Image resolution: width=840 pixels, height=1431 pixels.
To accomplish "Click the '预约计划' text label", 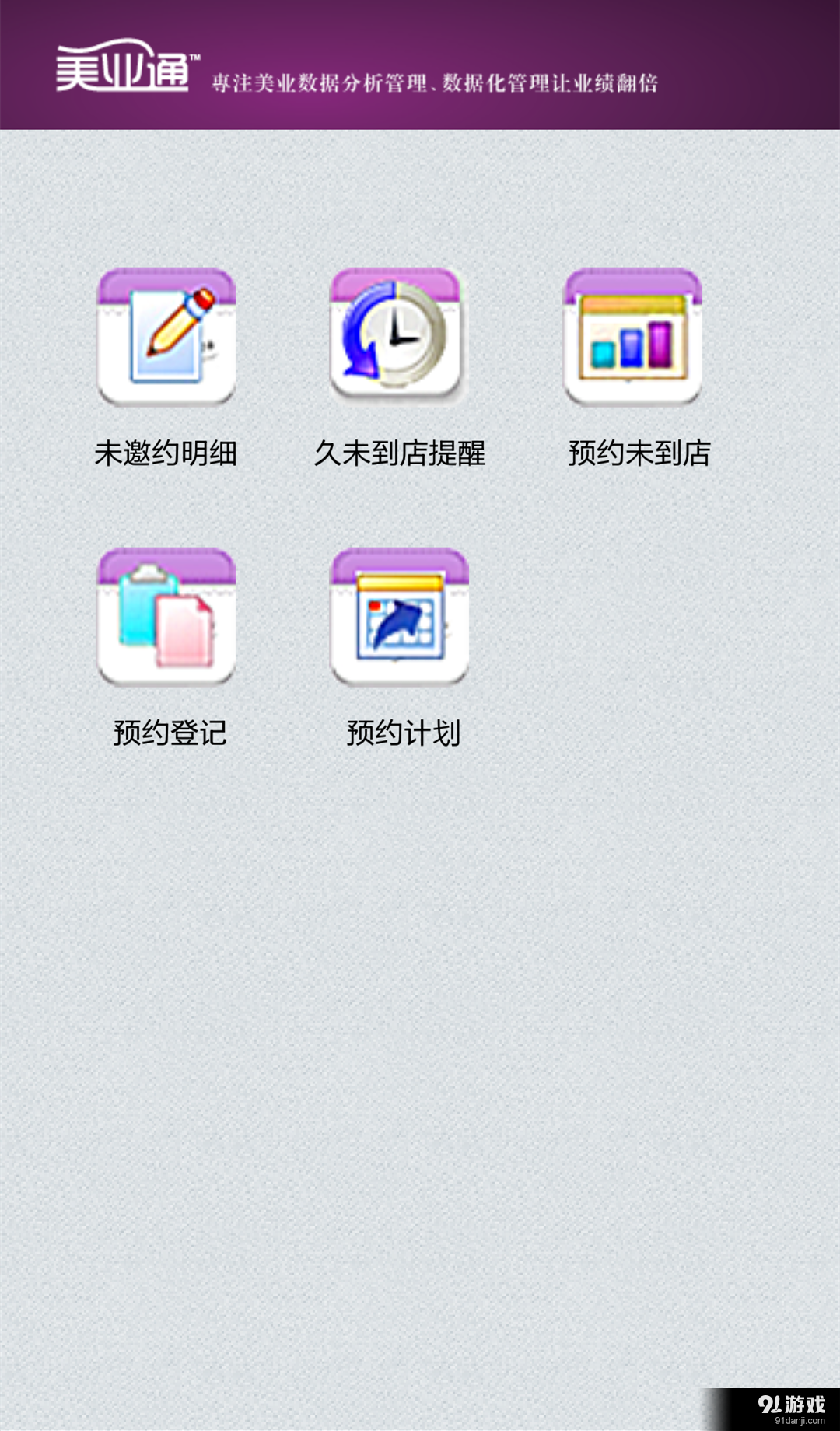I will 403,731.
